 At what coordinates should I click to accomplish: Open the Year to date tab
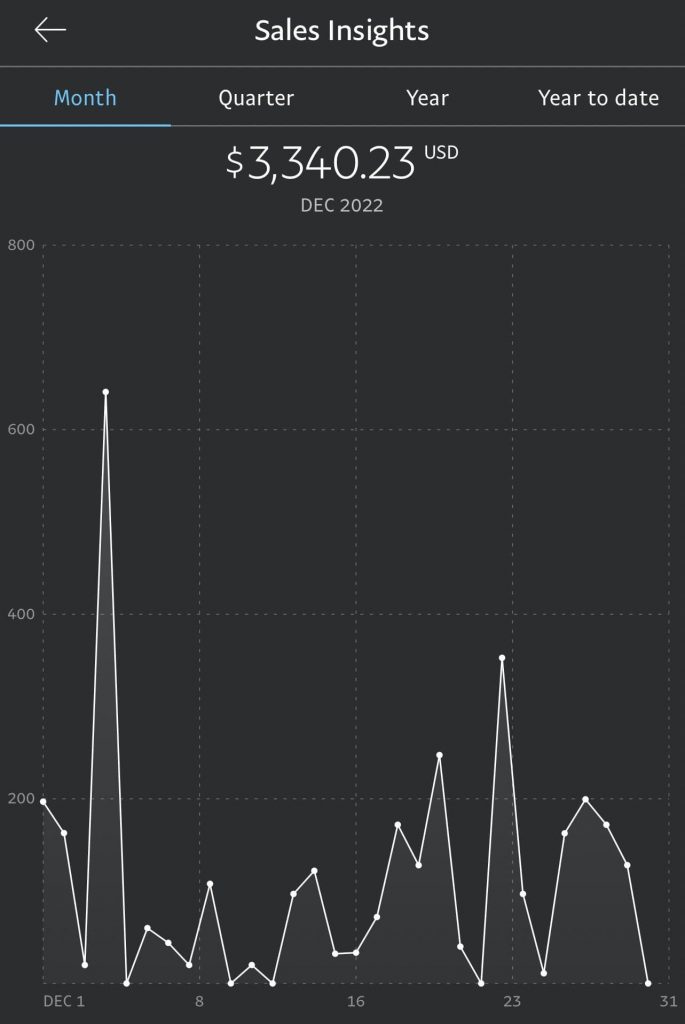tap(598, 98)
